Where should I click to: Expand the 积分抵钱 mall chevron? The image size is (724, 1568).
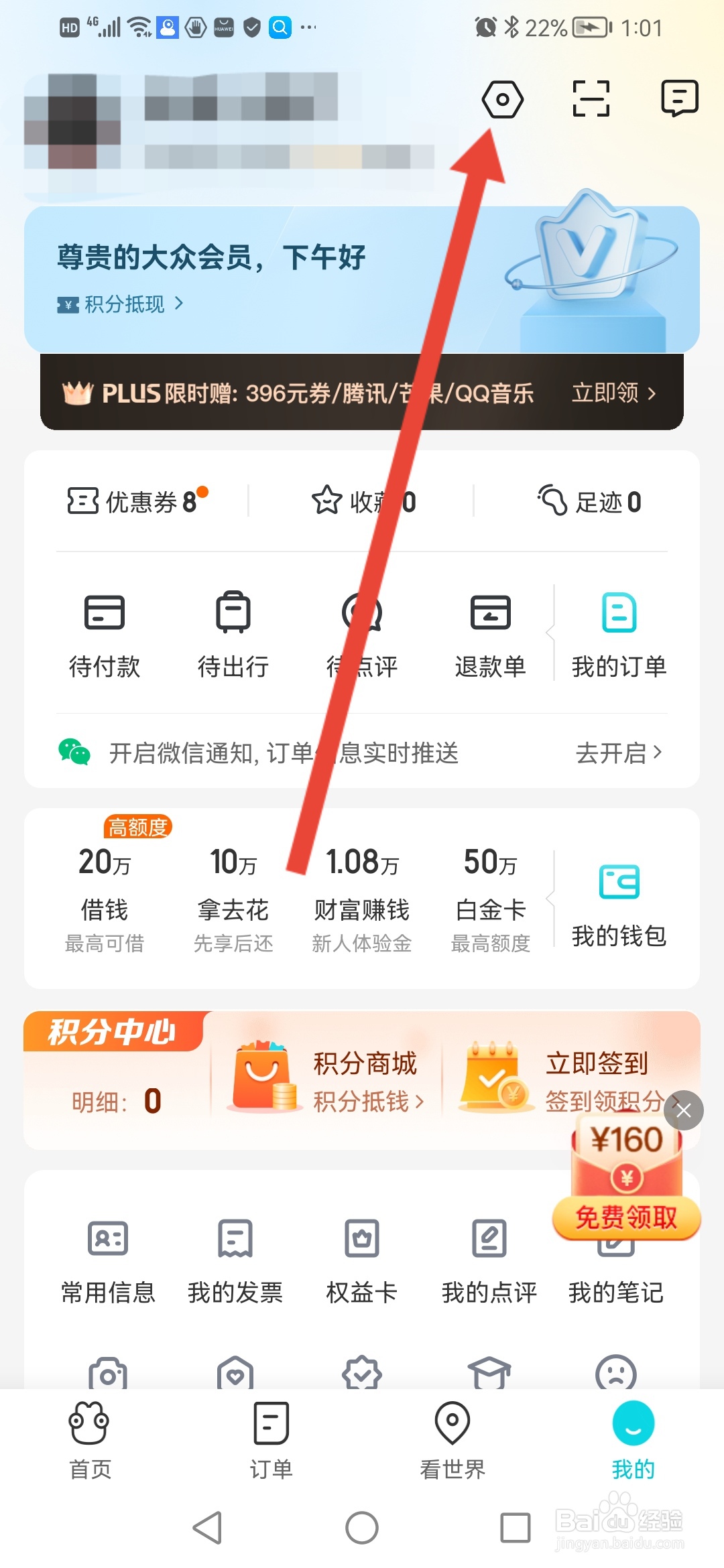[x=419, y=1100]
